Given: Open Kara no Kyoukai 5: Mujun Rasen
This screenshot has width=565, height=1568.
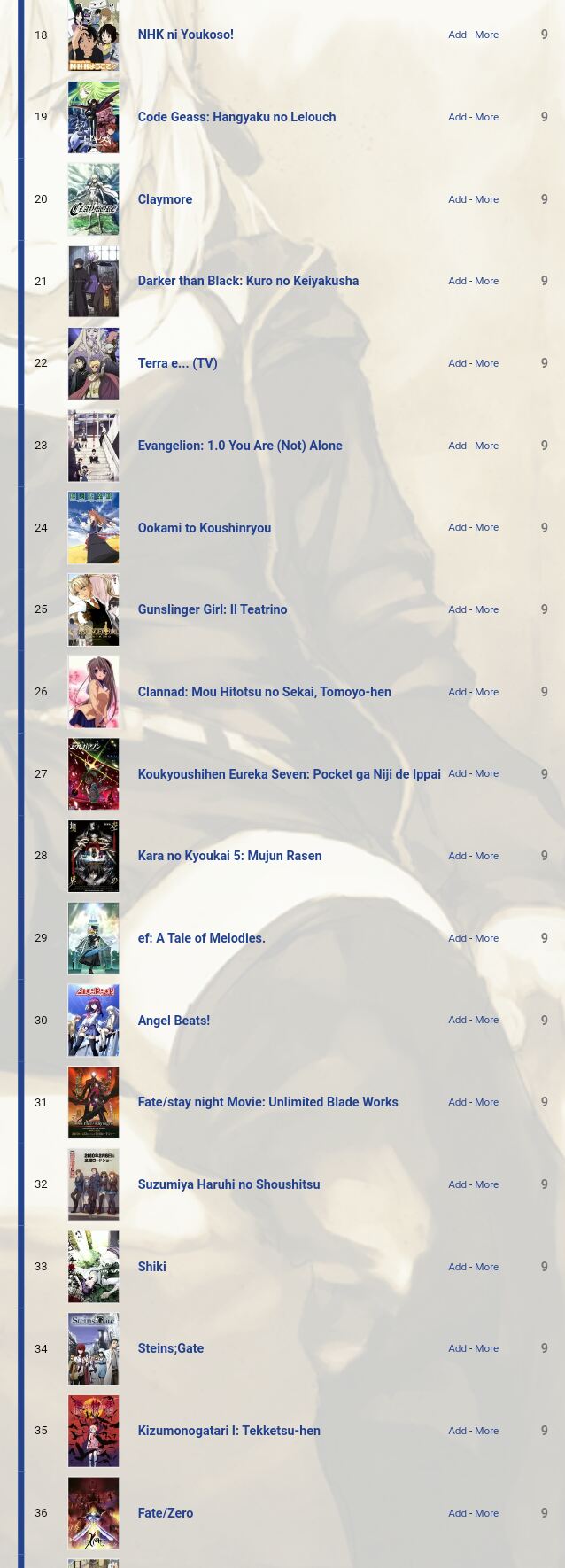Looking at the screenshot, I should 229,856.
